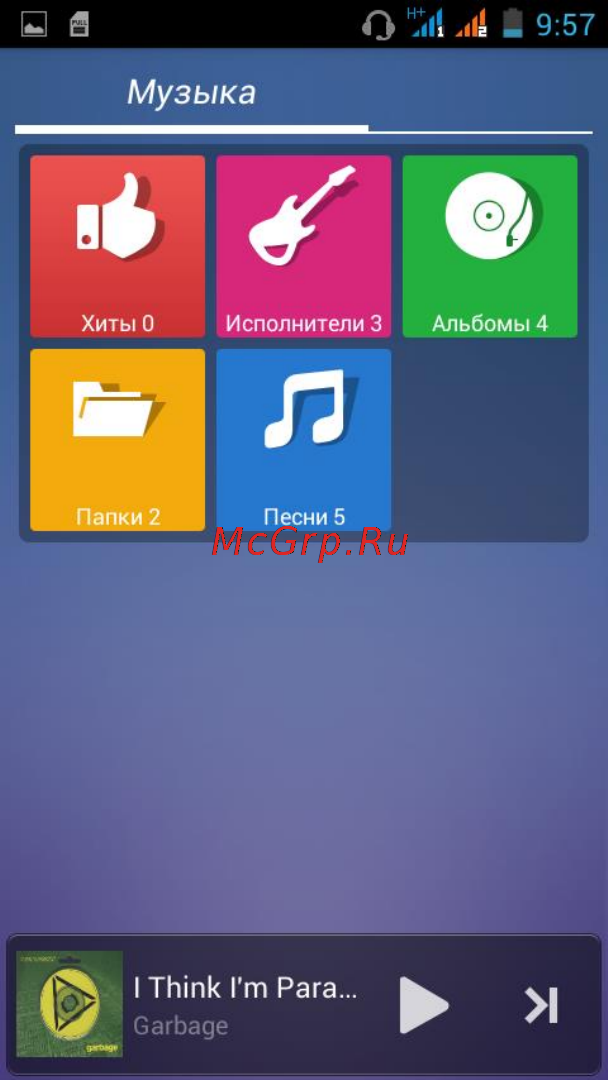
Task: Open the now playing Garbage album art
Action: tap(69, 1004)
